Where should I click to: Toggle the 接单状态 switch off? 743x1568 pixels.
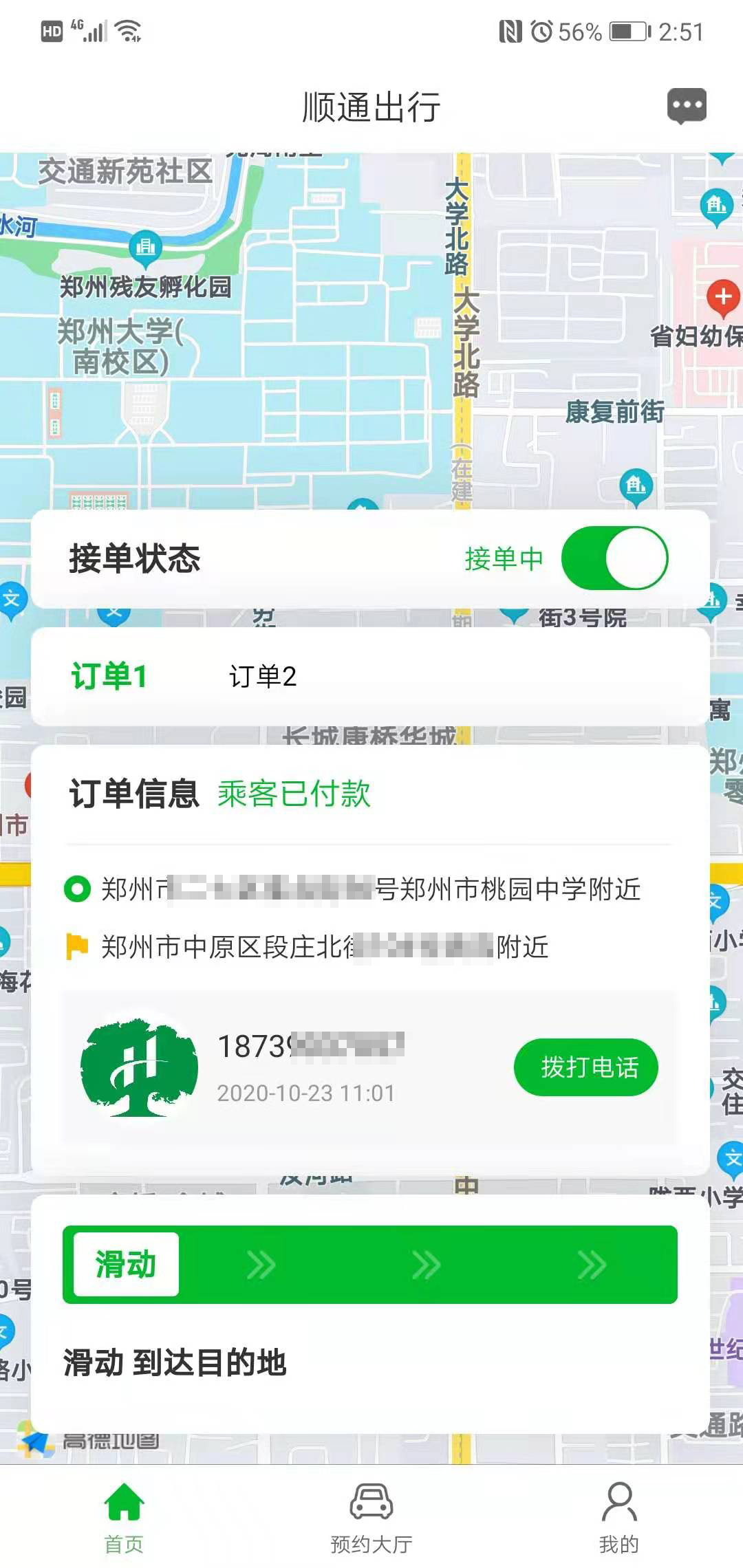click(x=614, y=558)
